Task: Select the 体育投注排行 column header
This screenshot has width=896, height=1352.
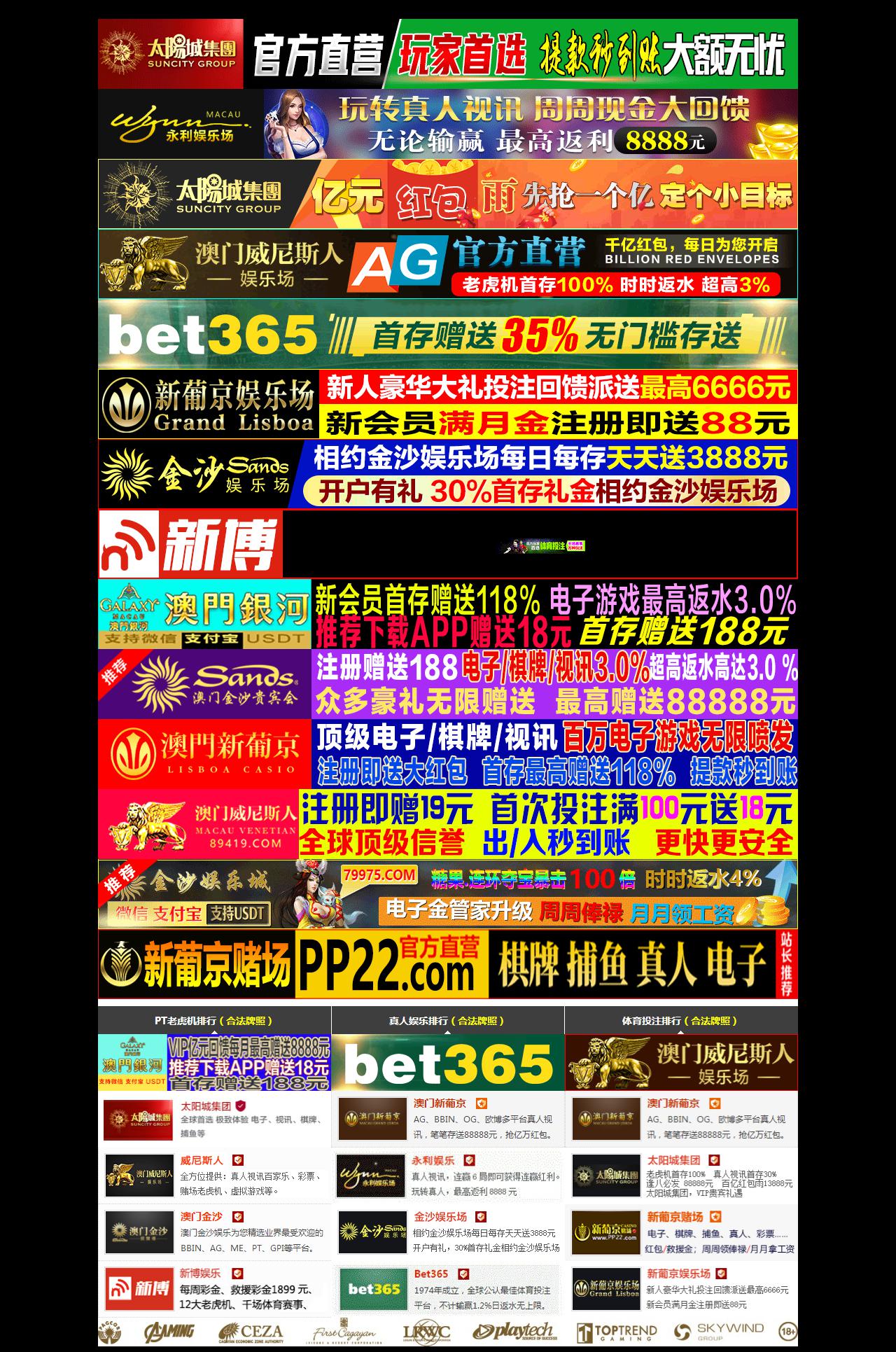Action: 680,1021
